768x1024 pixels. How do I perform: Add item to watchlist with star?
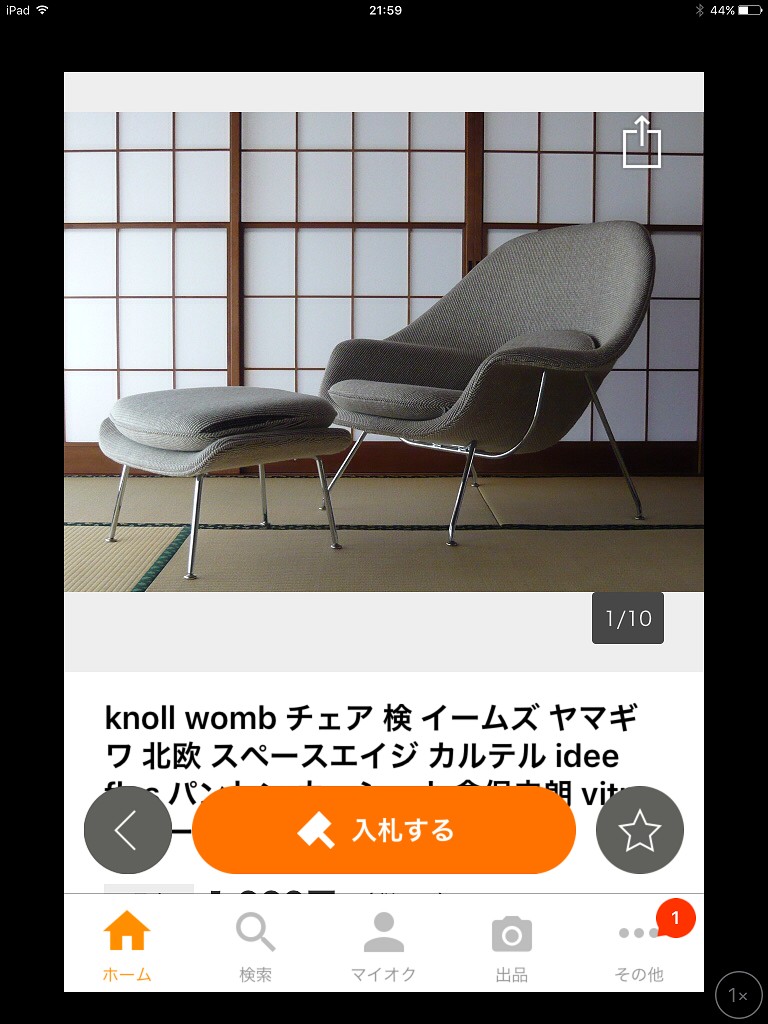(x=640, y=830)
